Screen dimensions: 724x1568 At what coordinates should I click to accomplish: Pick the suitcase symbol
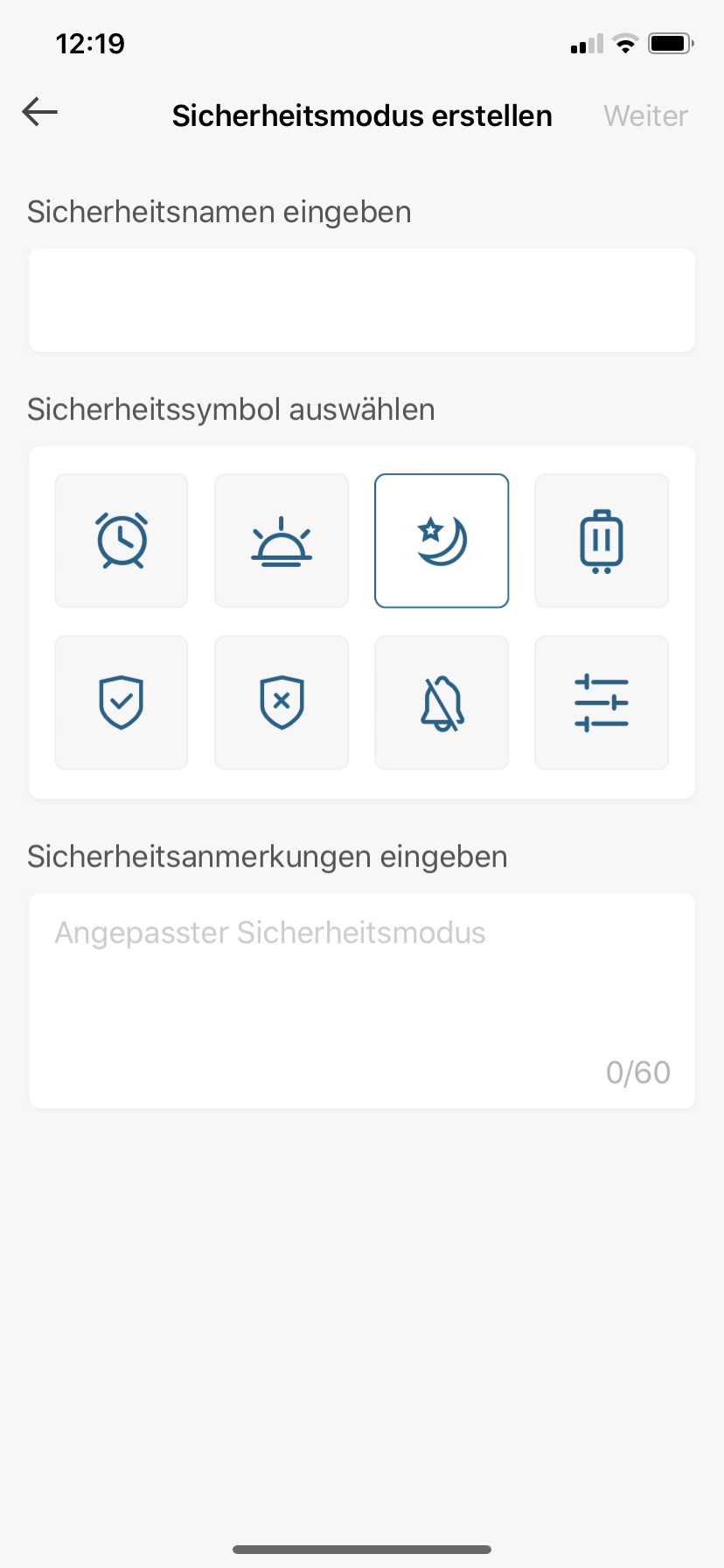pyautogui.click(x=602, y=541)
